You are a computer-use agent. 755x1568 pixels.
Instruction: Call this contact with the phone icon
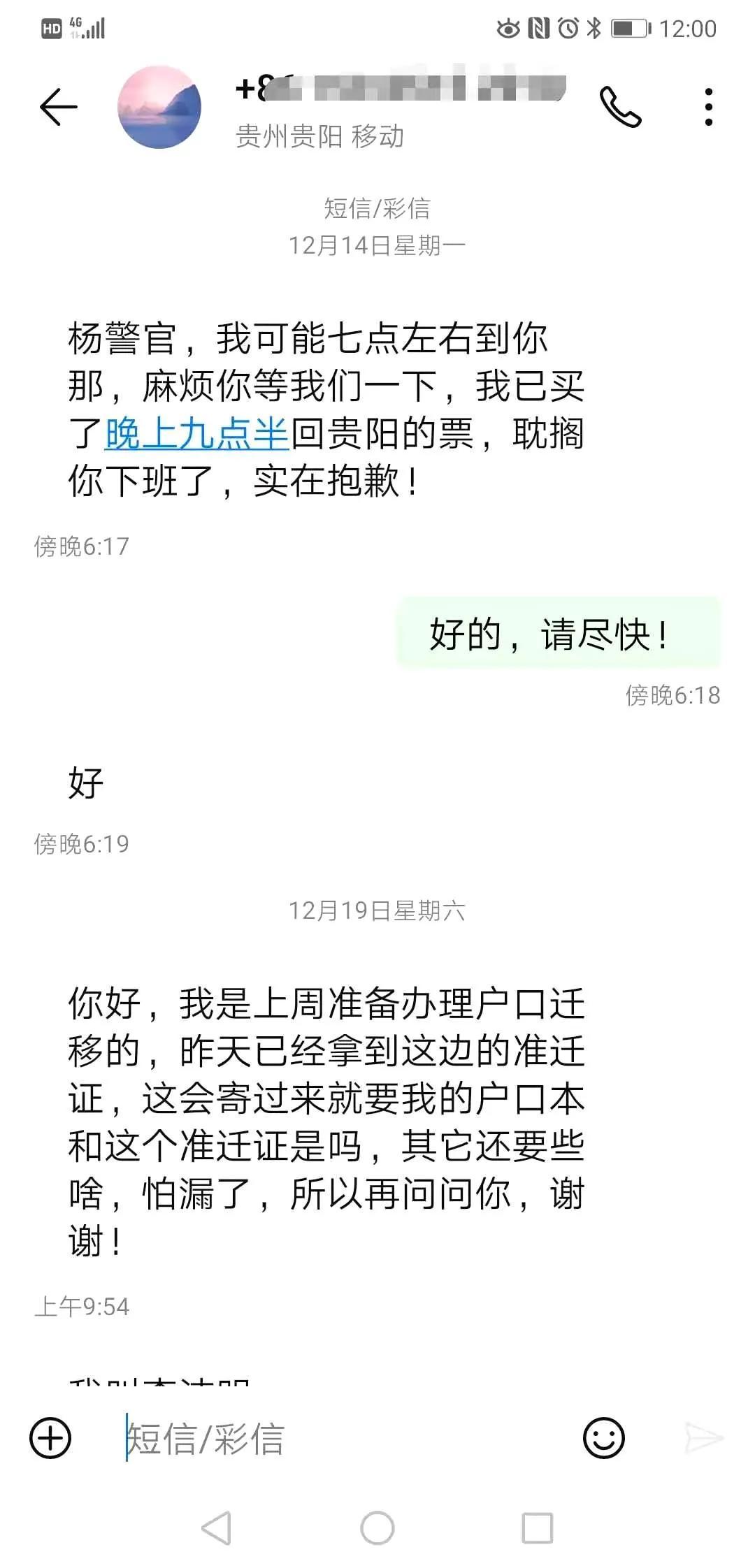[x=620, y=107]
